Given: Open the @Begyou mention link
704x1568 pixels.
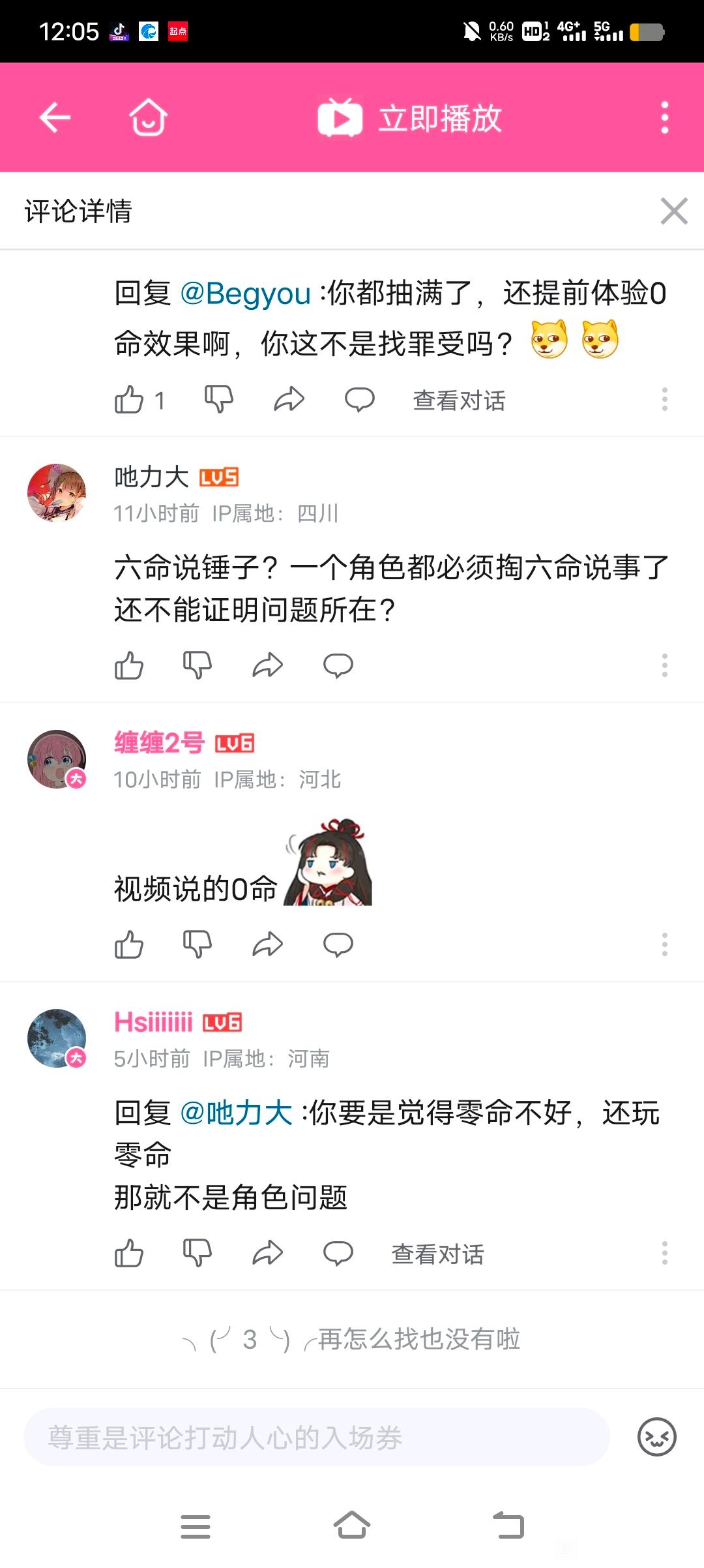Looking at the screenshot, I should point(245,294).
